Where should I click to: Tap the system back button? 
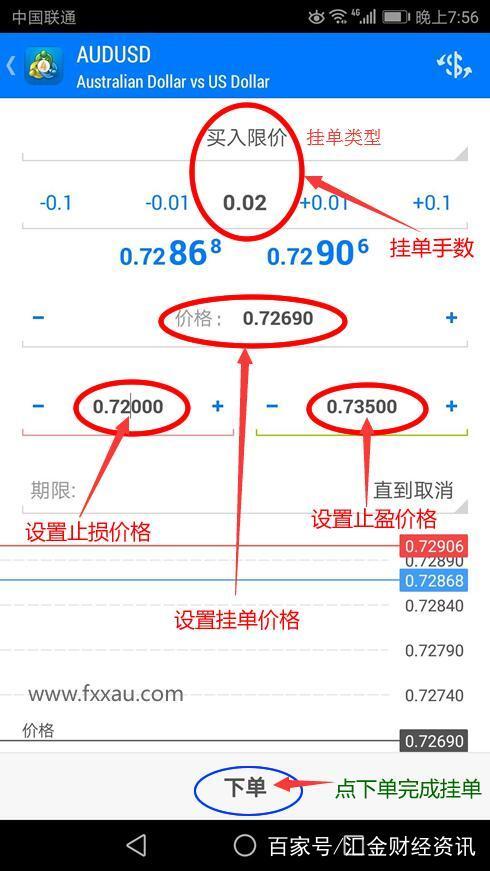pos(137,845)
